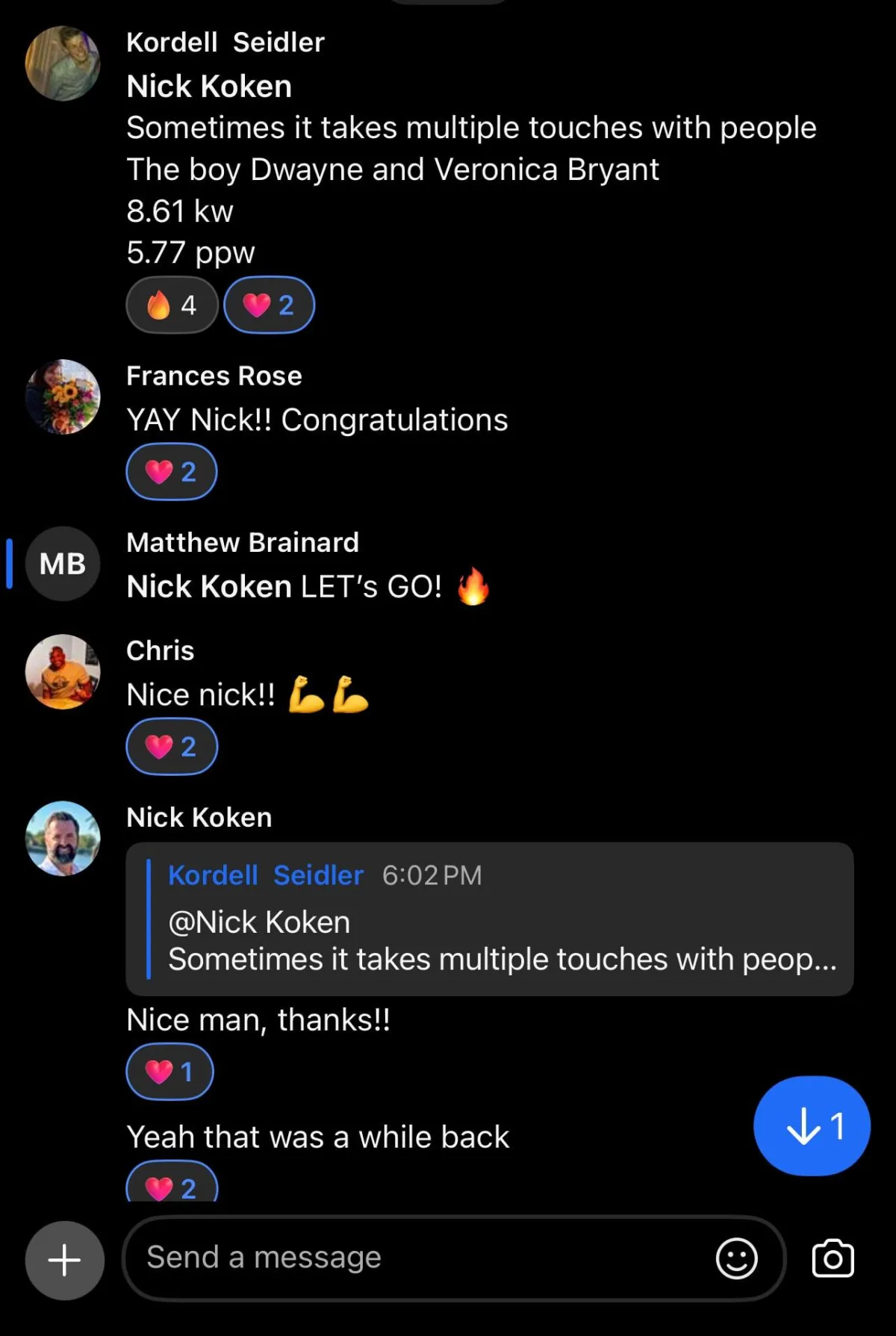This screenshot has width=896, height=1336.
Task: Open Nick Koken's profile avatar
Action: (x=63, y=839)
